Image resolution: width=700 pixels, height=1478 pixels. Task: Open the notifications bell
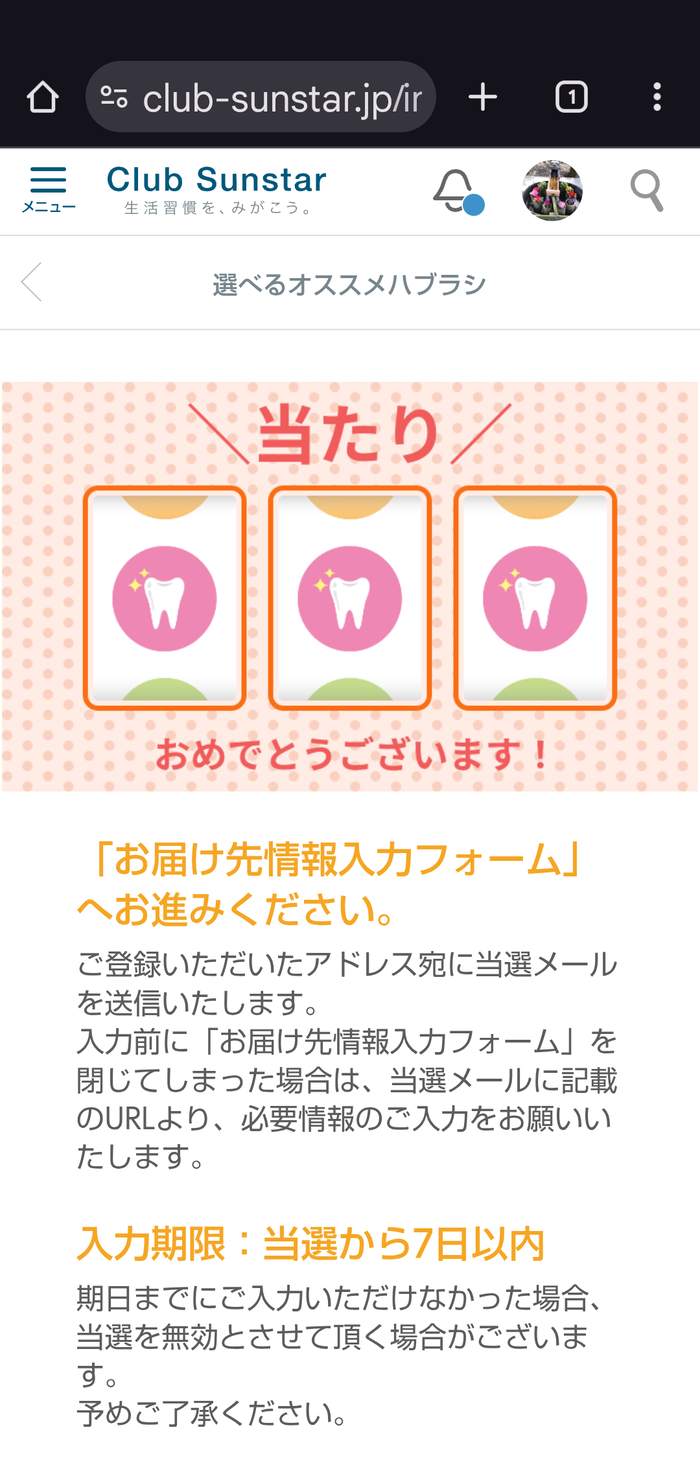coord(456,190)
